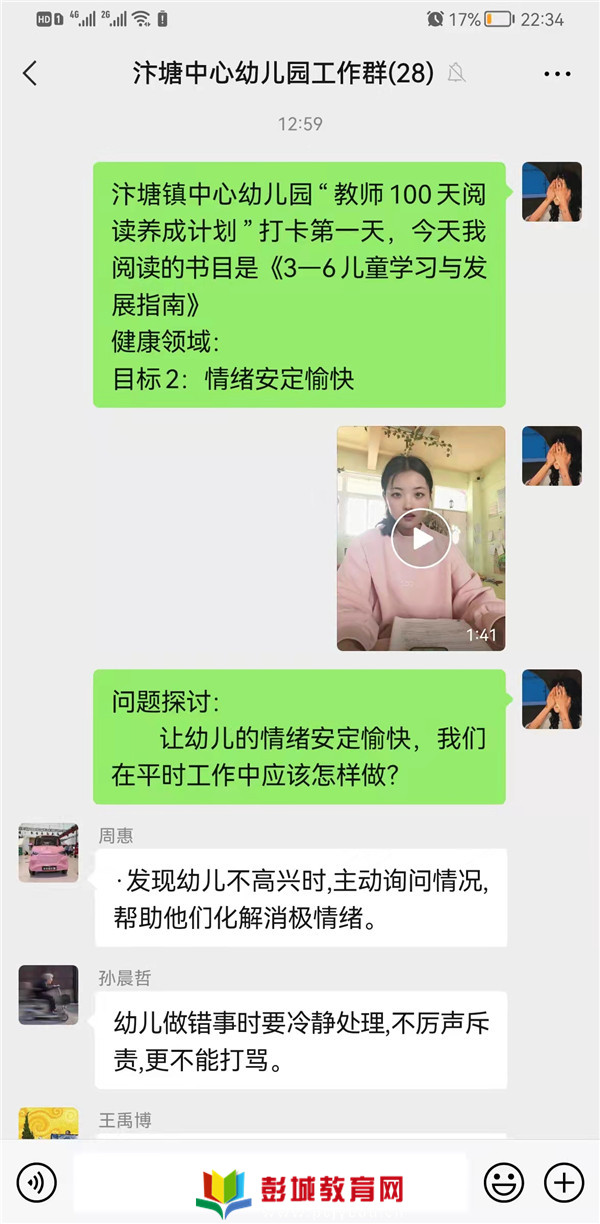
Task: Open sender avatar beside the 12:59 reading message
Action: click(x=552, y=191)
